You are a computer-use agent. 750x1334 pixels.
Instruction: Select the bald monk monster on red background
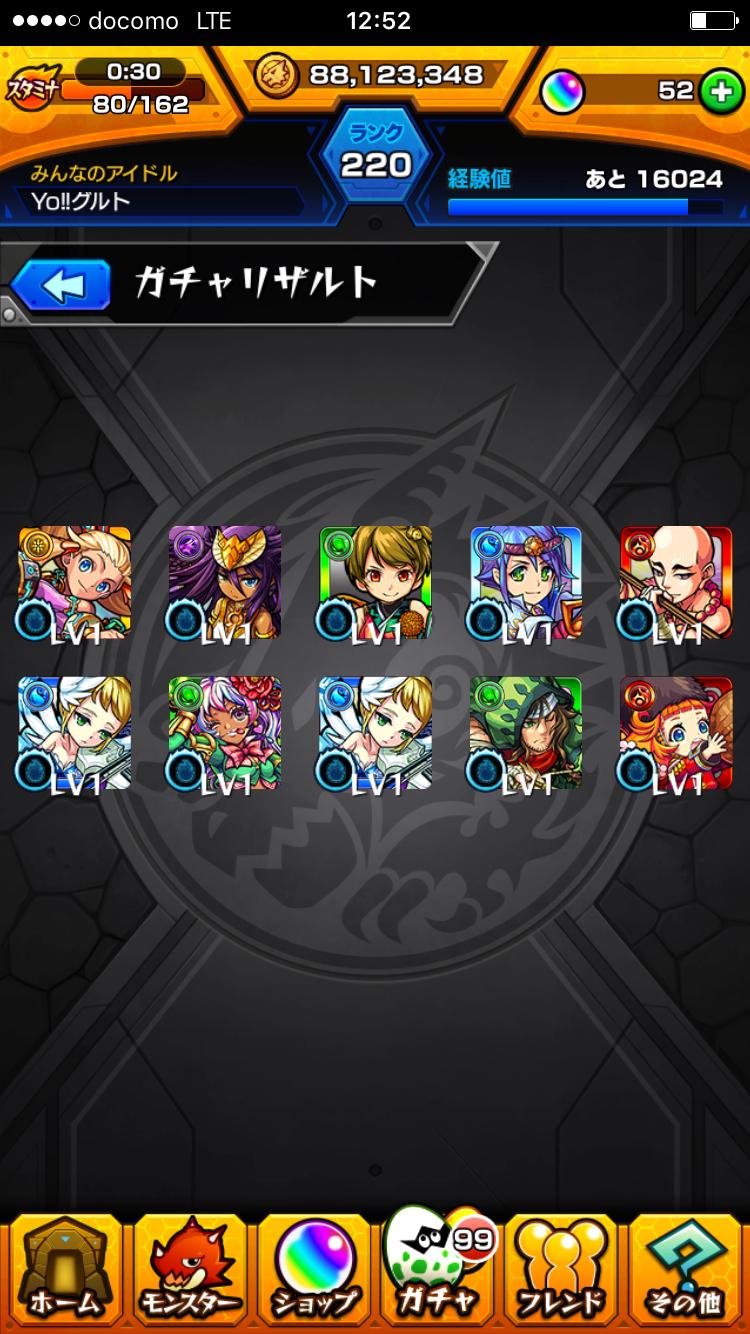tap(676, 582)
